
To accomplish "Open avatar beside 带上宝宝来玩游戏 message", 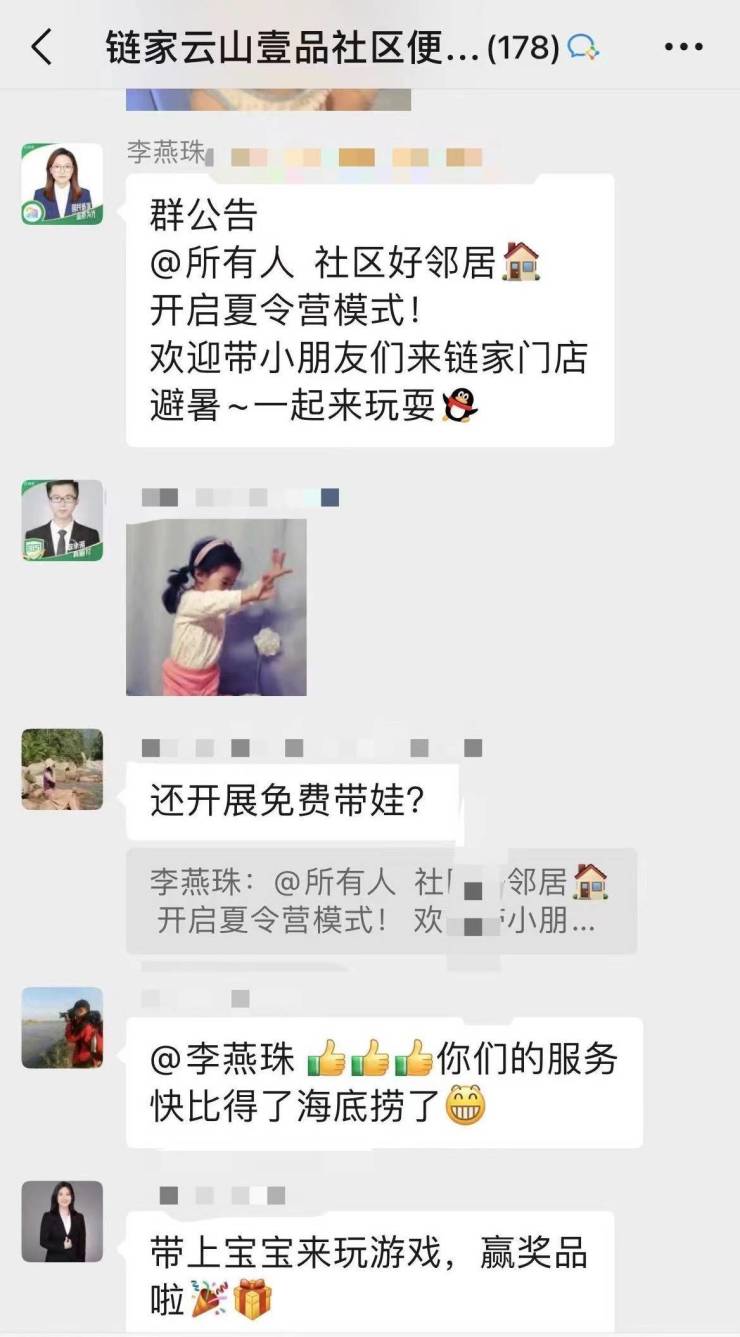I will (62, 1221).
